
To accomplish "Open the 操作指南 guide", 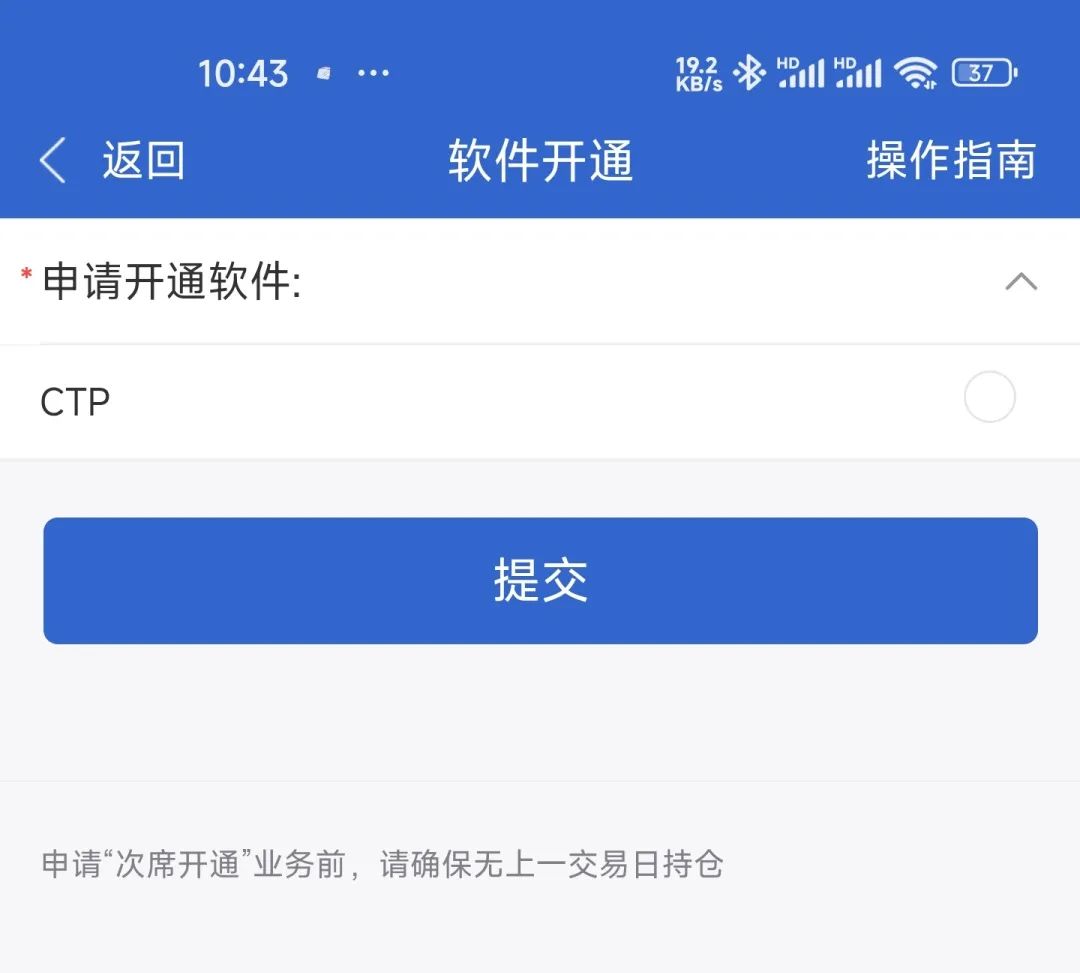I will (x=950, y=161).
